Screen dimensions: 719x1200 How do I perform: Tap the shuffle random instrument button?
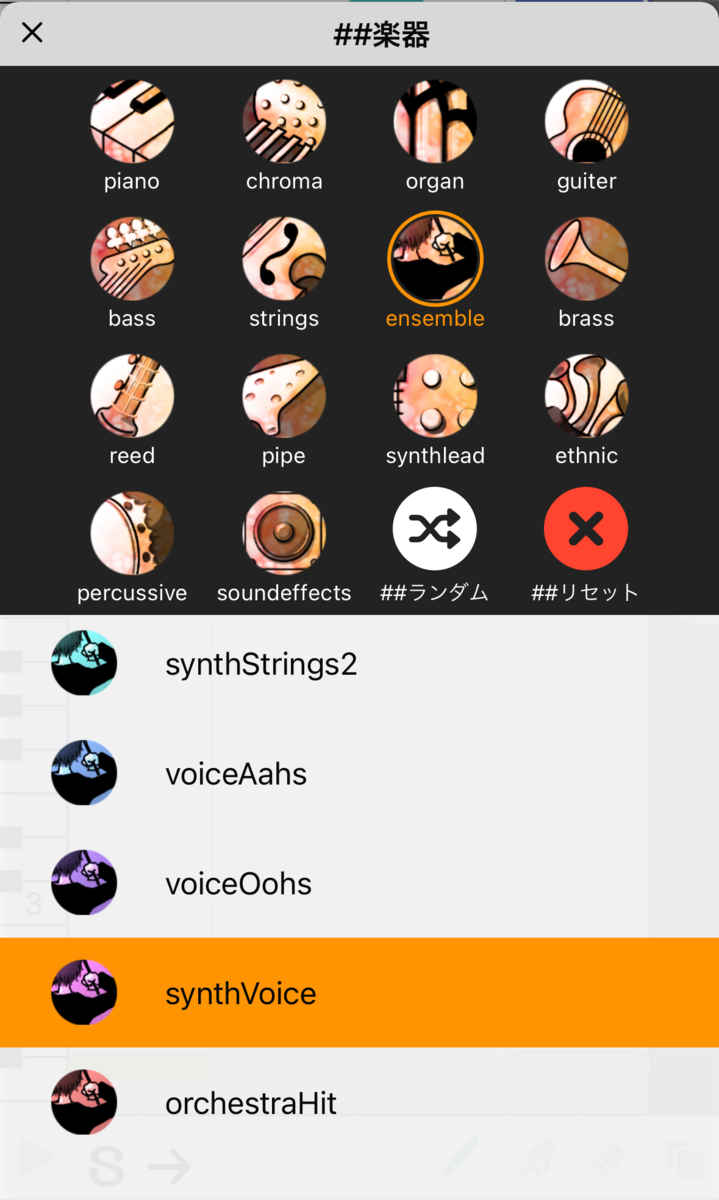(x=435, y=529)
